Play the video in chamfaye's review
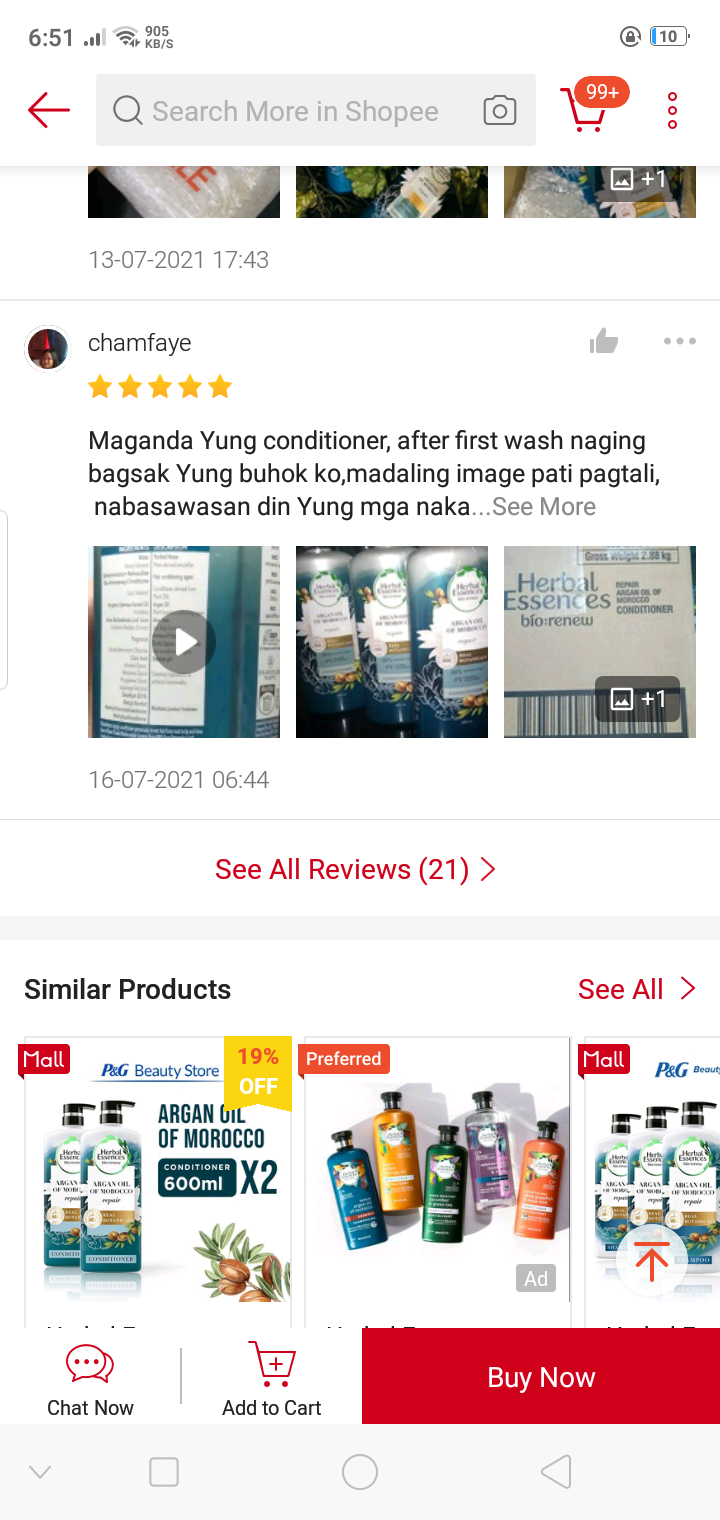 (184, 642)
